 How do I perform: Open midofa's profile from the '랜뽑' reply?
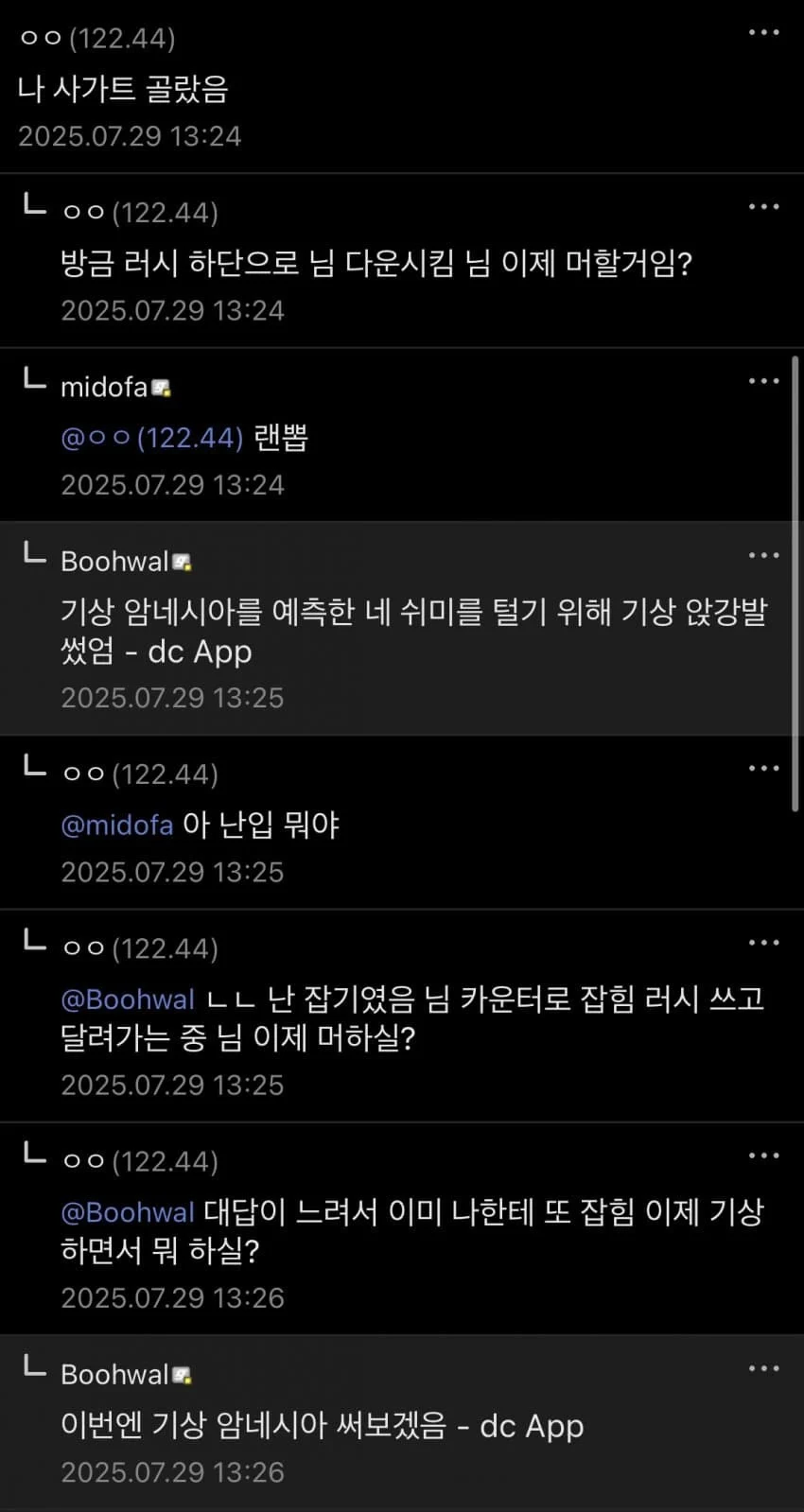(x=104, y=388)
